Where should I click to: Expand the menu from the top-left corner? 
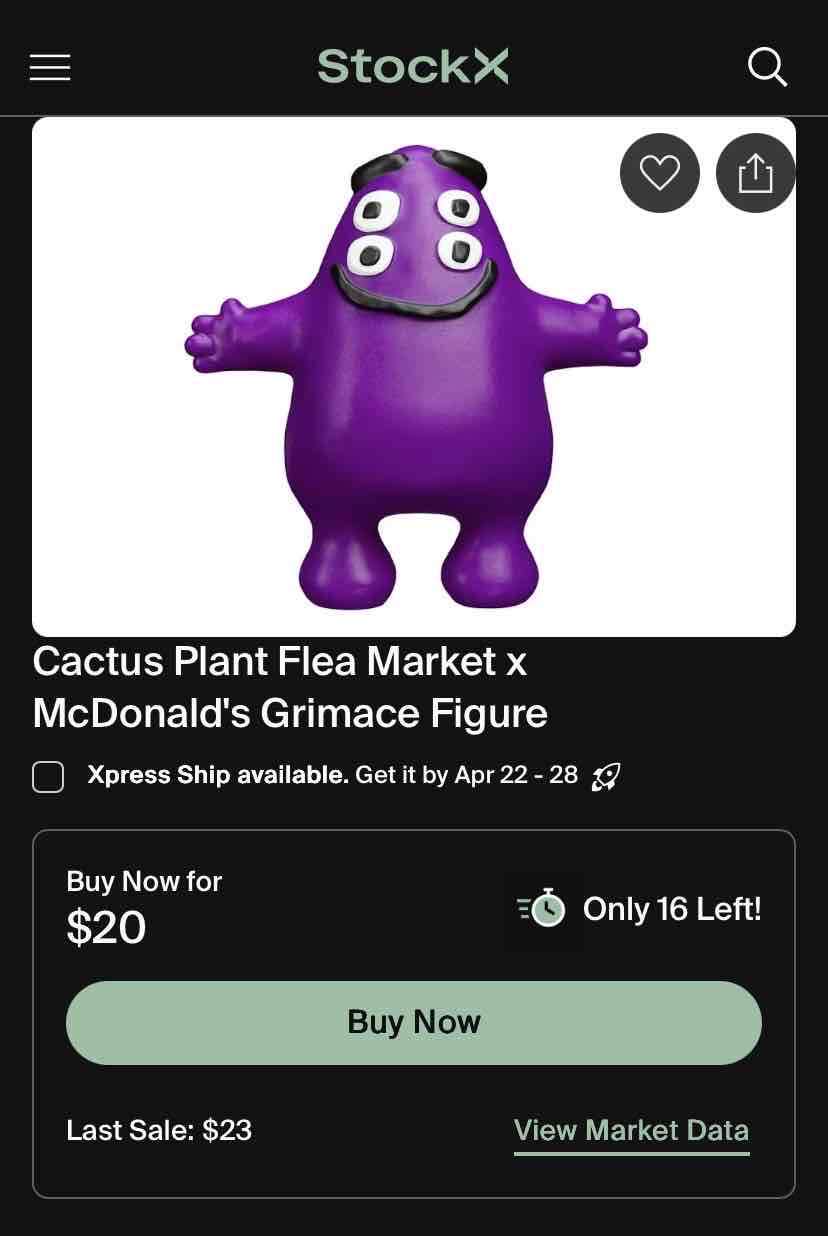[50, 67]
